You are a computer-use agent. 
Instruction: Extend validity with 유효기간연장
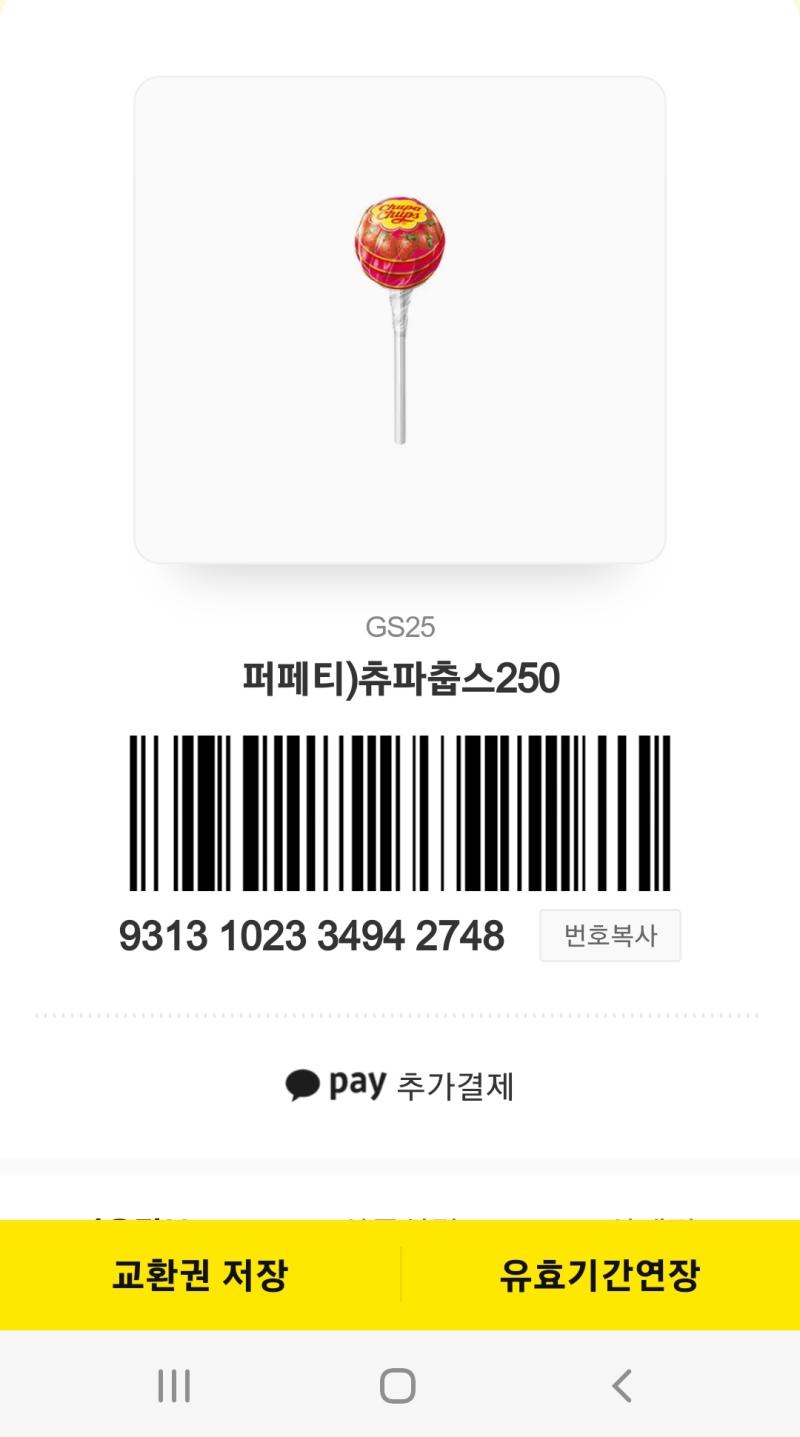tap(600, 1275)
